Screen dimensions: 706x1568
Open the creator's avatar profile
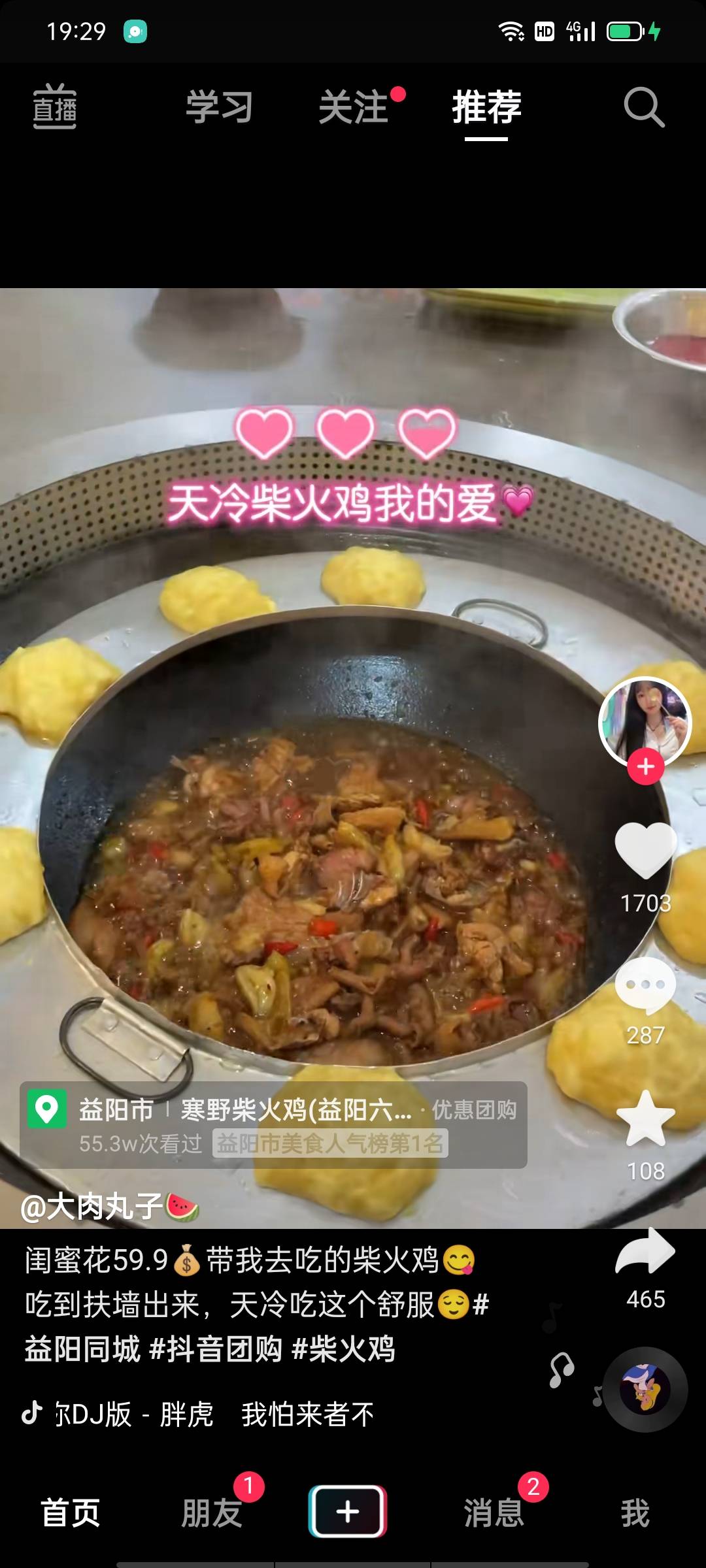[x=645, y=721]
